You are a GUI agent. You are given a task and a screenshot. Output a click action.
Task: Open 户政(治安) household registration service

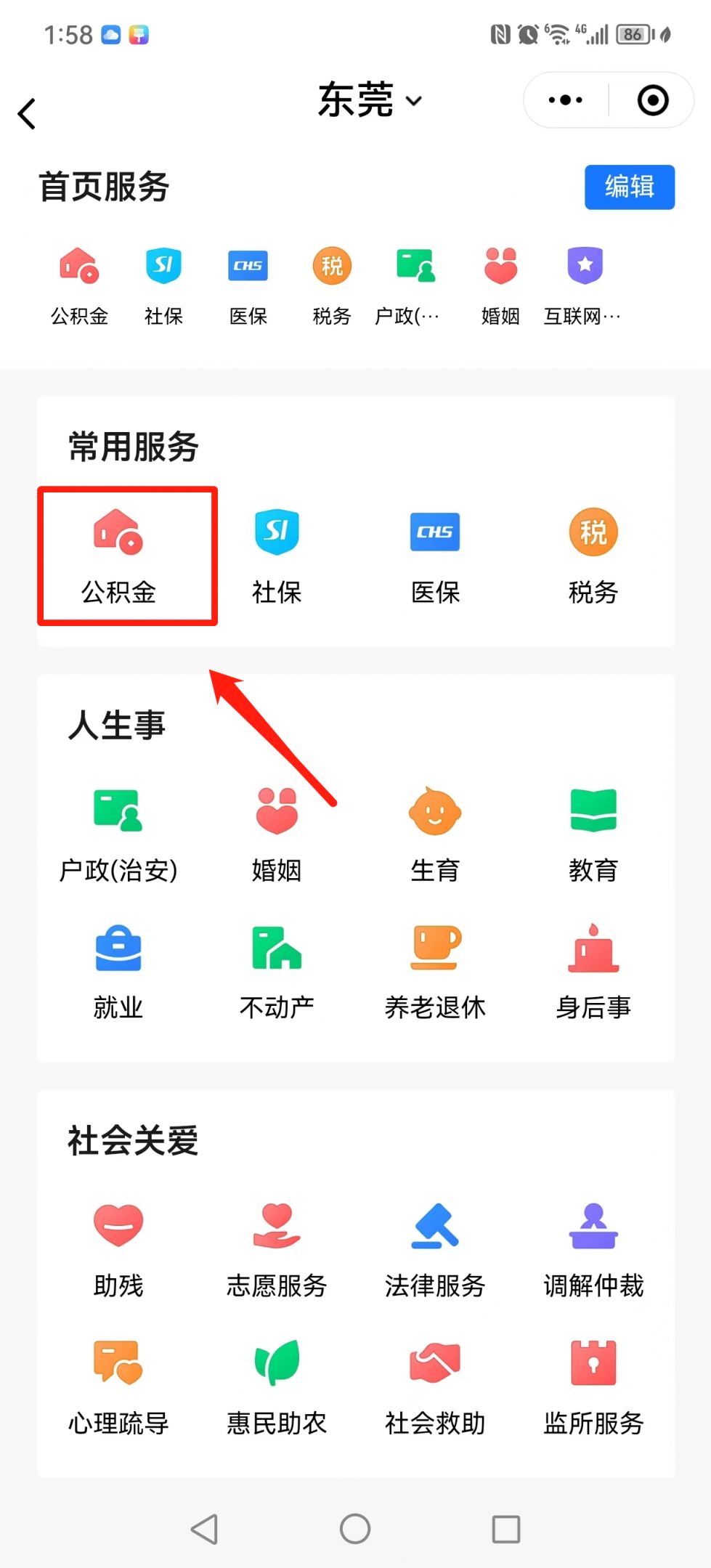tap(118, 832)
